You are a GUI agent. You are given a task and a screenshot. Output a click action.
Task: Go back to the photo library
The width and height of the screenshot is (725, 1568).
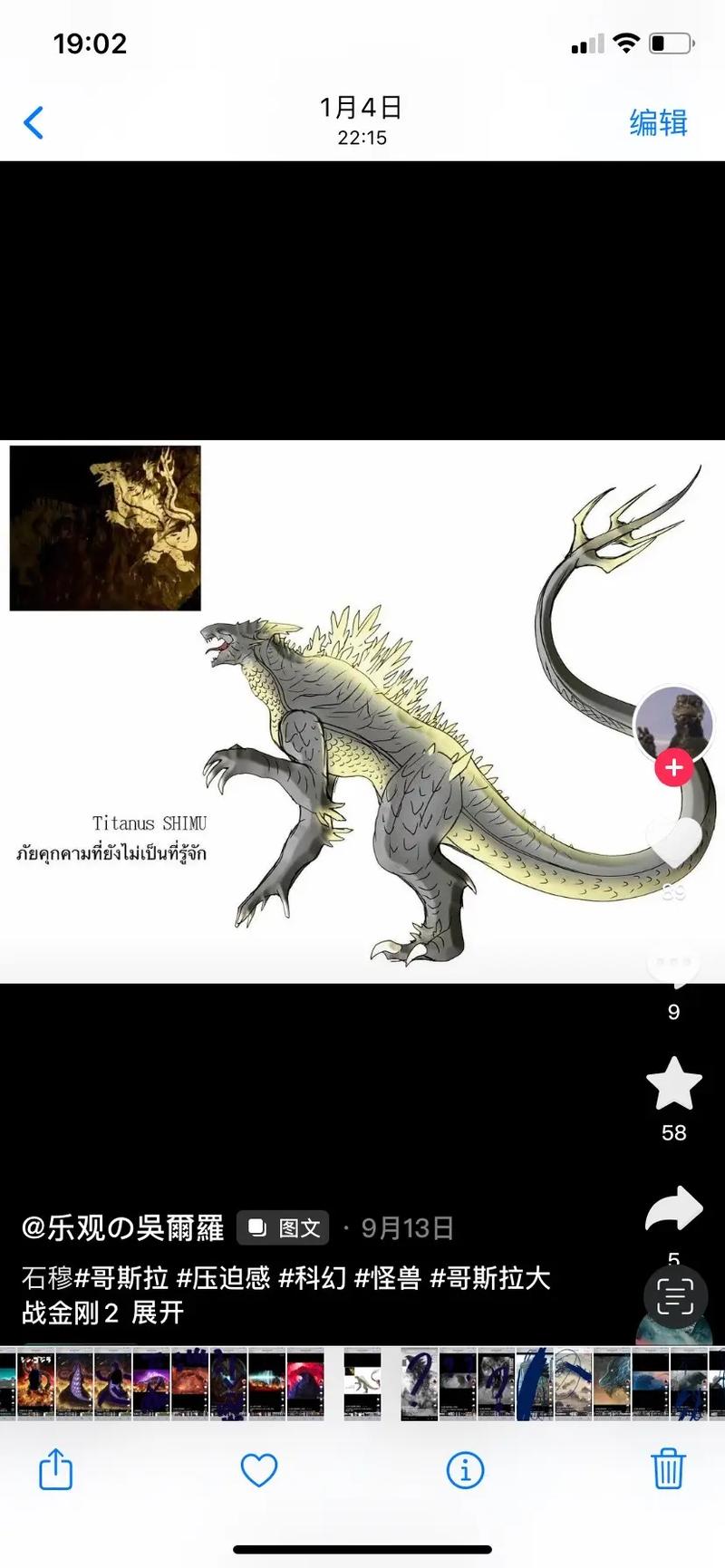click(x=34, y=122)
